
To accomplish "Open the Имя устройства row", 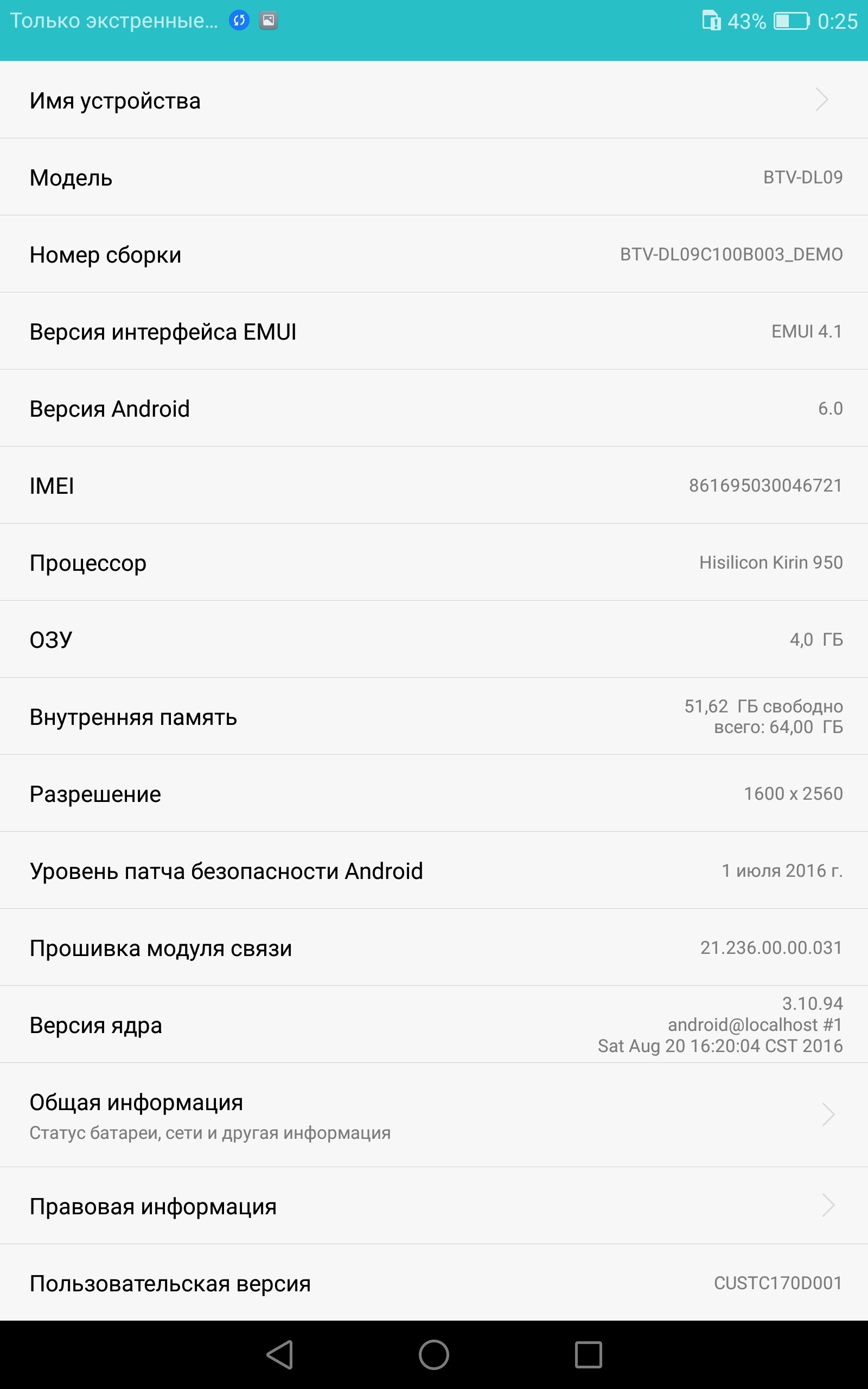I will (434, 100).
